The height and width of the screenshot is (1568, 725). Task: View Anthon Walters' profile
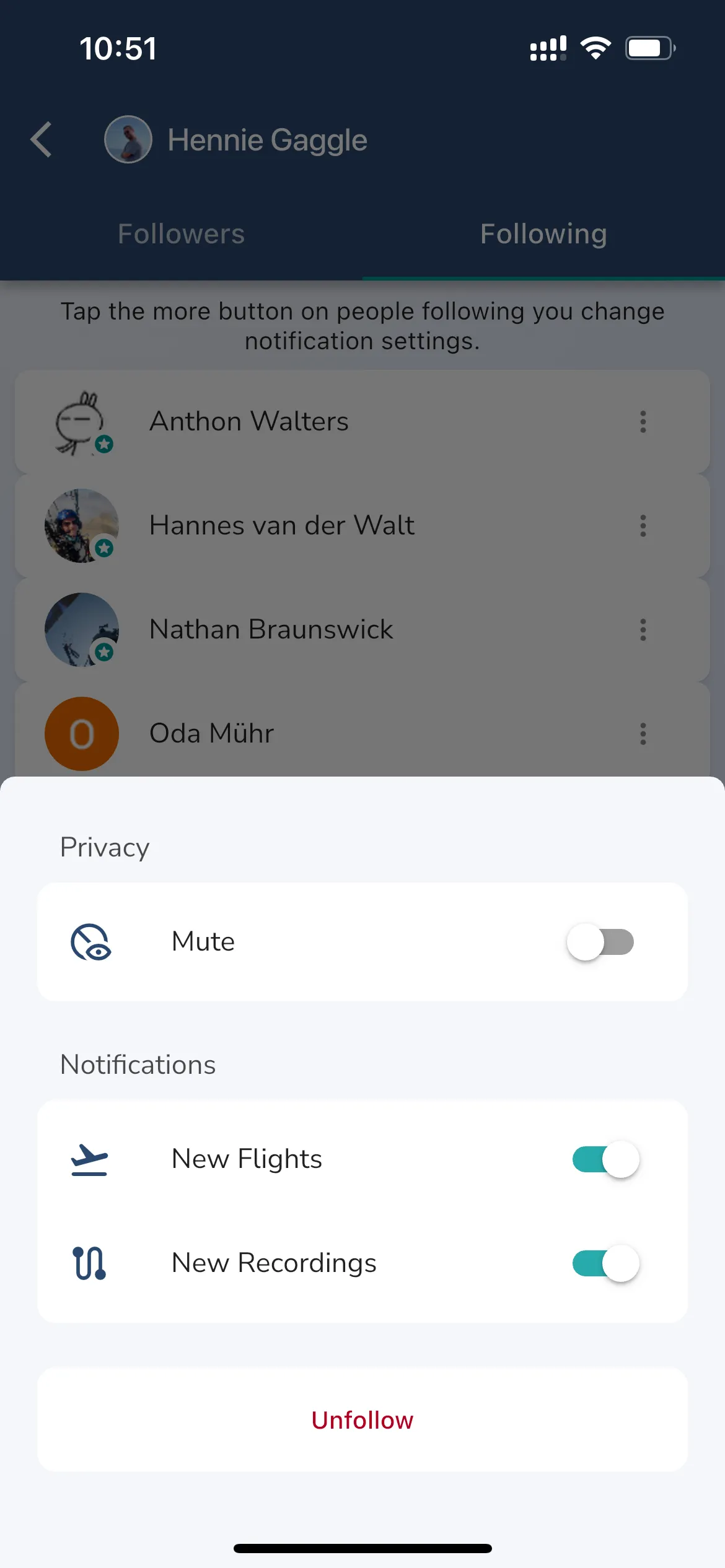(249, 422)
